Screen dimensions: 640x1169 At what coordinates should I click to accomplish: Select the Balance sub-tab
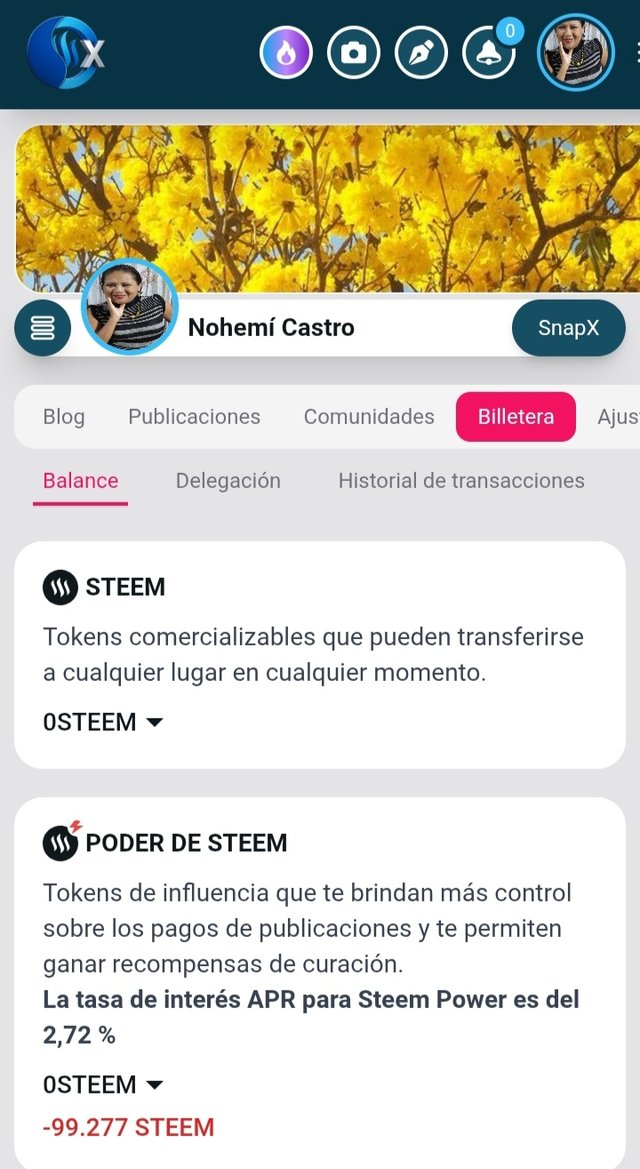pos(80,481)
